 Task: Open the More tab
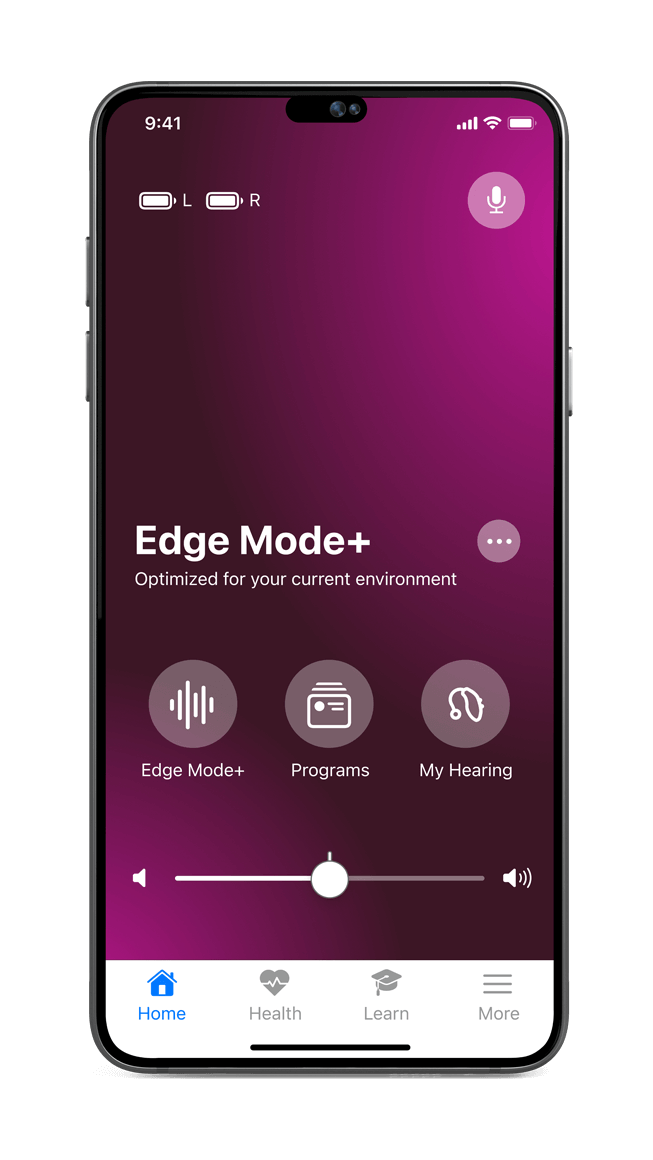[498, 996]
